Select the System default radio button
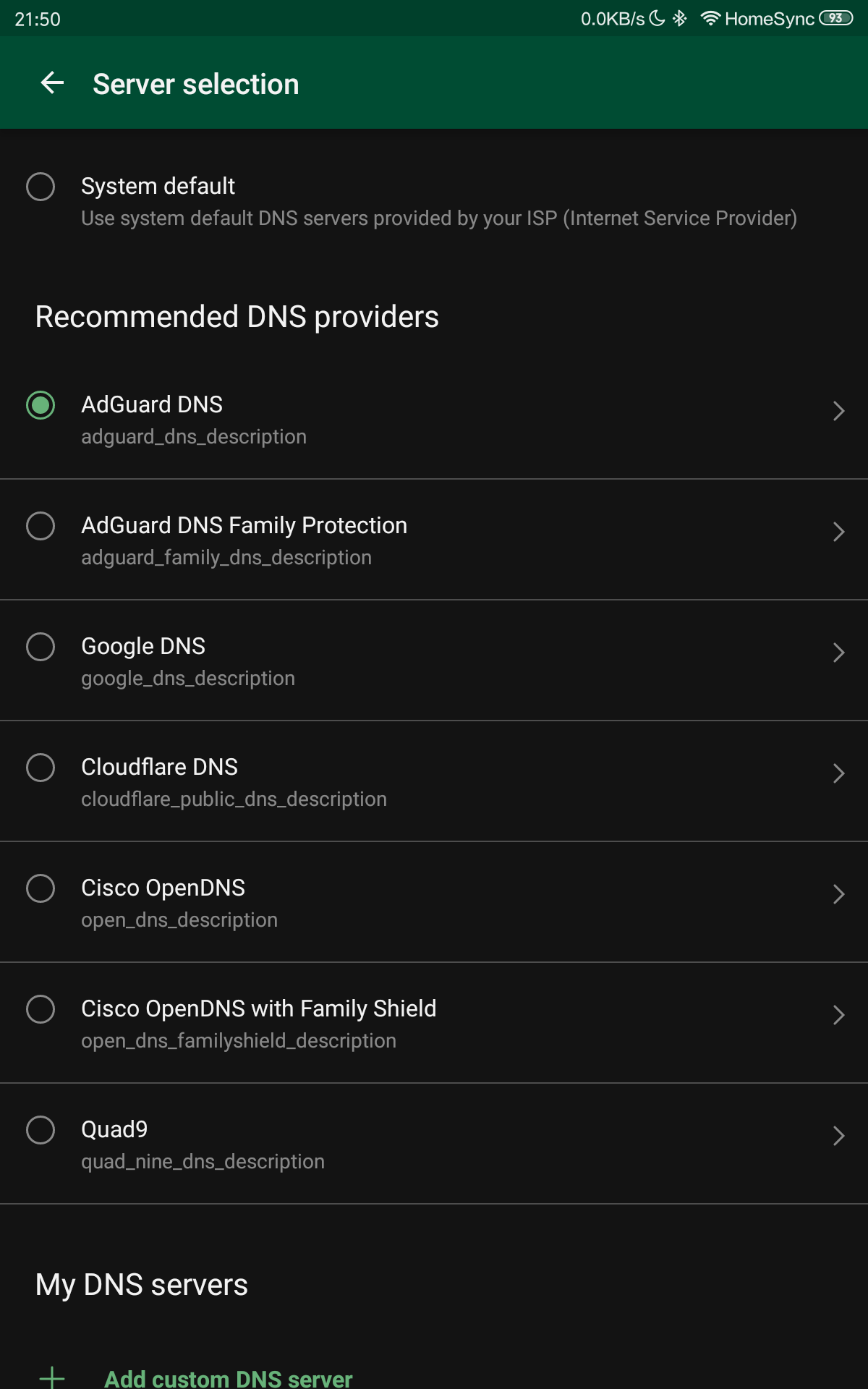Viewport: 868px width, 1389px height. tap(41, 187)
